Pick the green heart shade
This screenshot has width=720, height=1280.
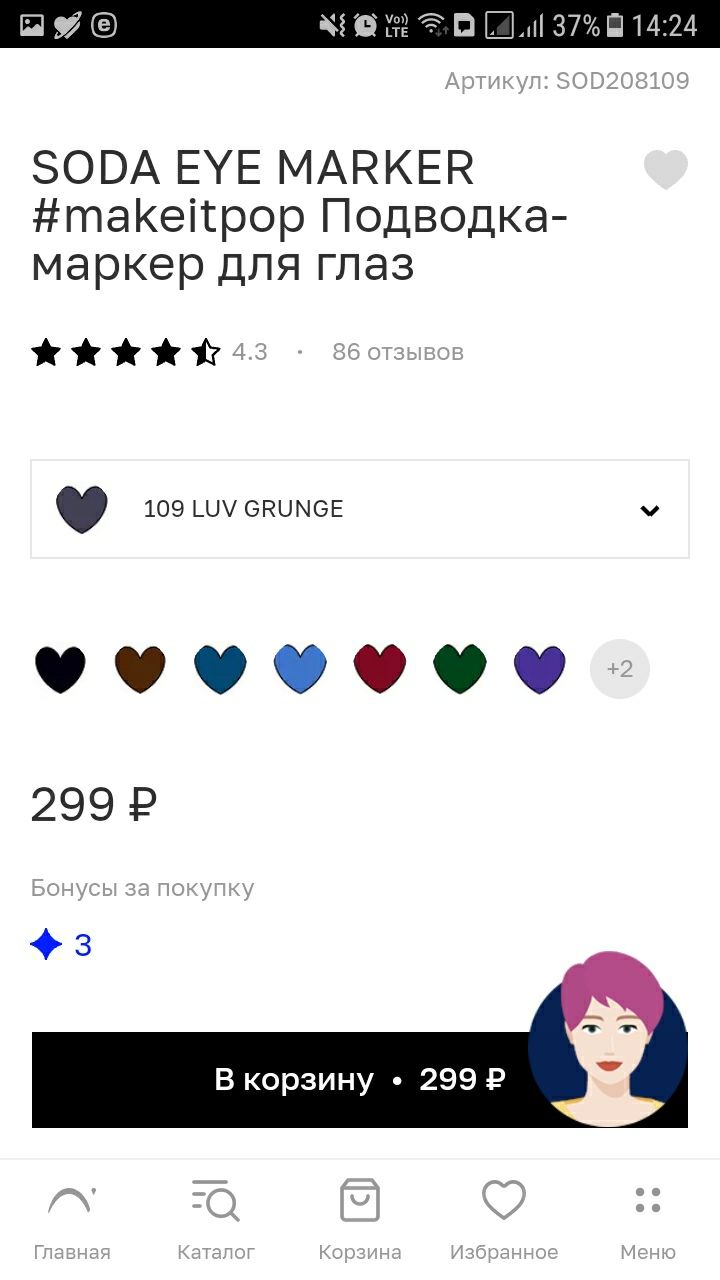(460, 669)
